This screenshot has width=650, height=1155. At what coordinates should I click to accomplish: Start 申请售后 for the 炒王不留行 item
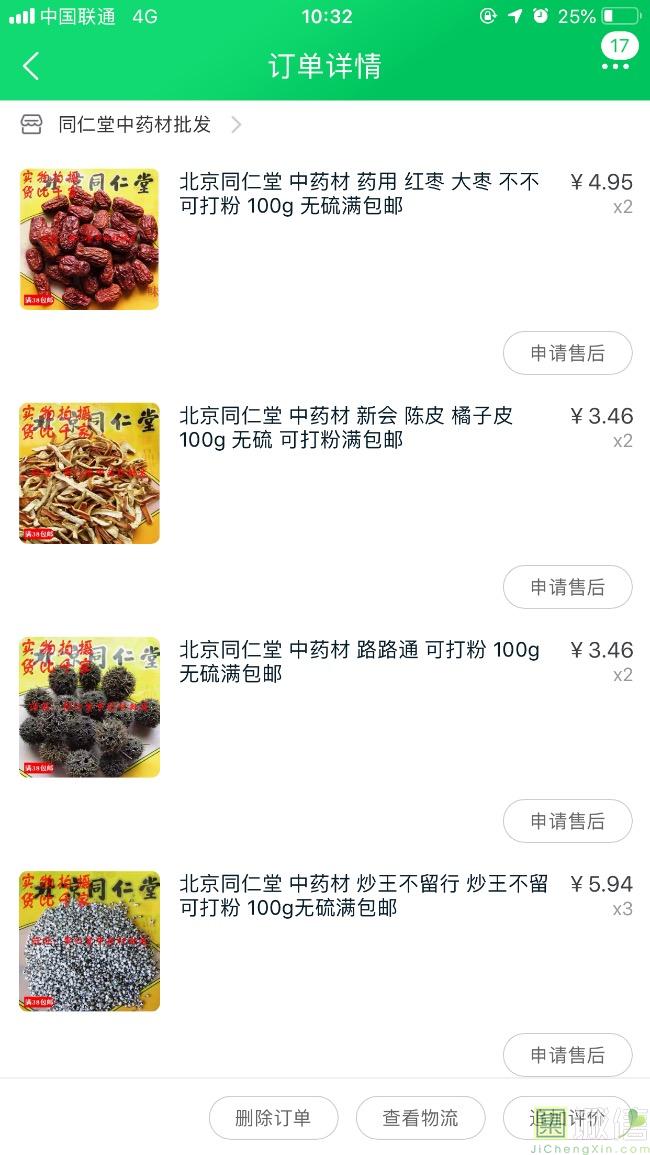(567, 1055)
